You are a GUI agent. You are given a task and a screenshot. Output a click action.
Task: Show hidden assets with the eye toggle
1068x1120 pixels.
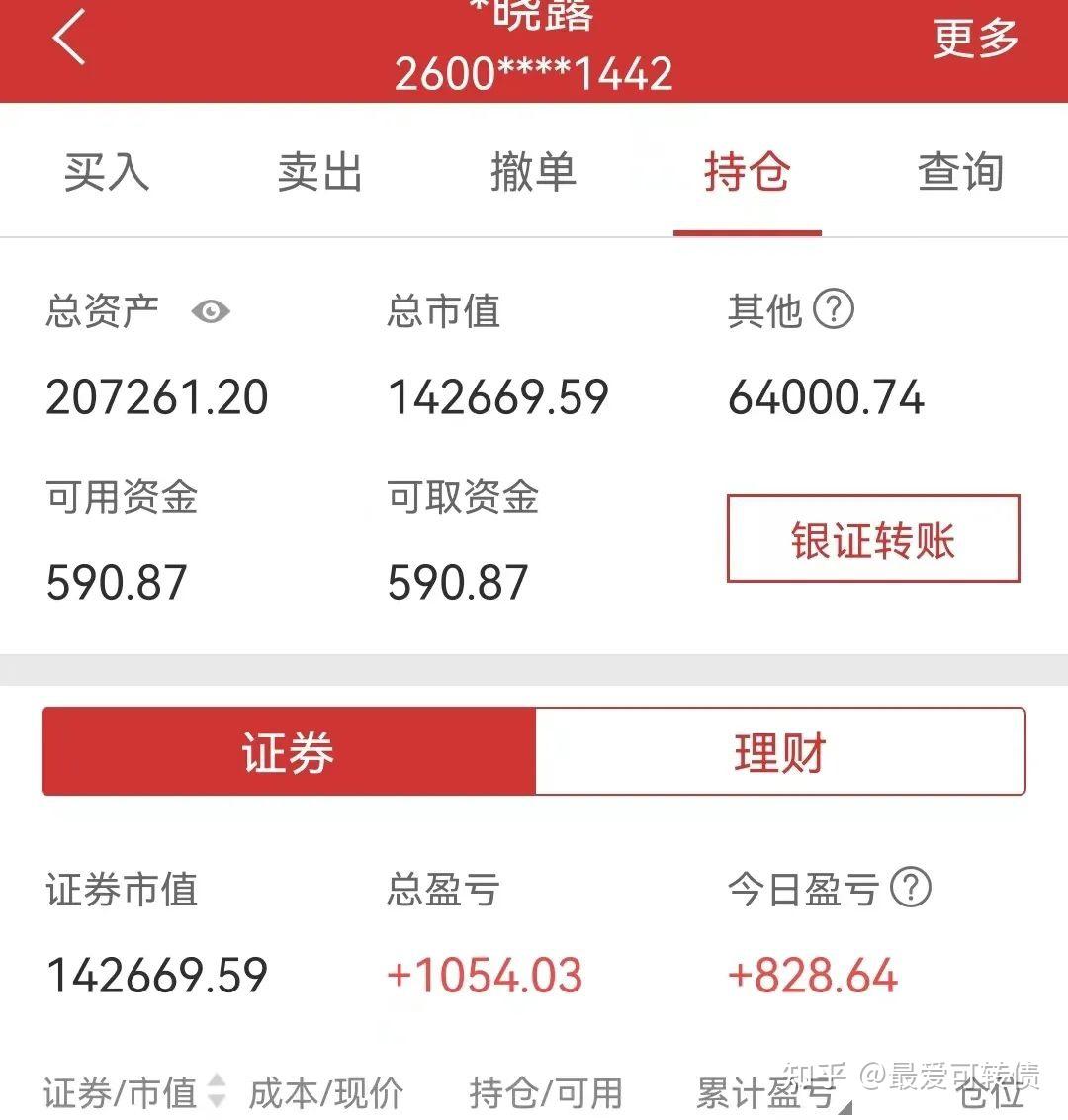(210, 311)
